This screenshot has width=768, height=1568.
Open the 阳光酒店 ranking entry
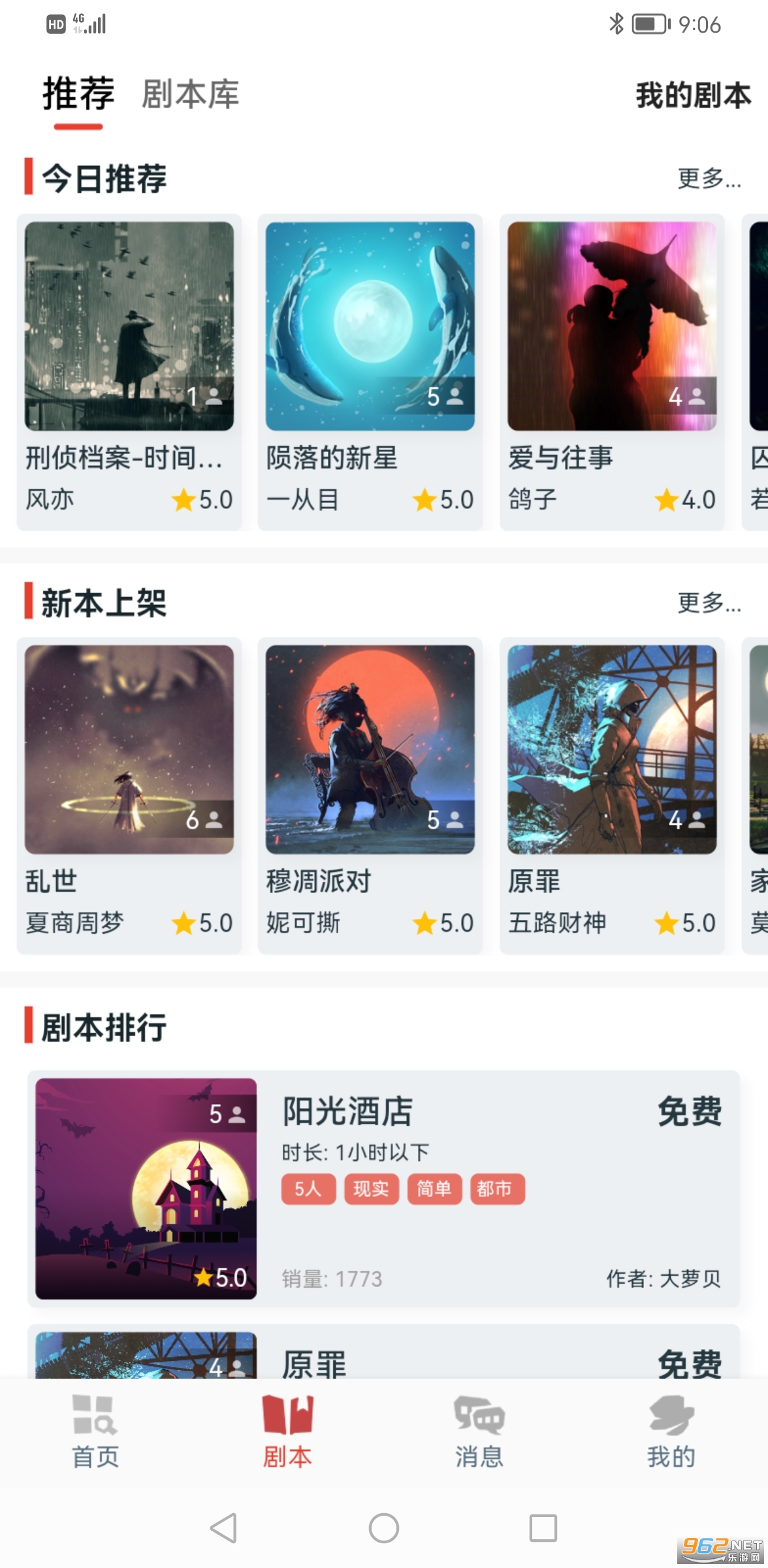pyautogui.click(x=383, y=1188)
